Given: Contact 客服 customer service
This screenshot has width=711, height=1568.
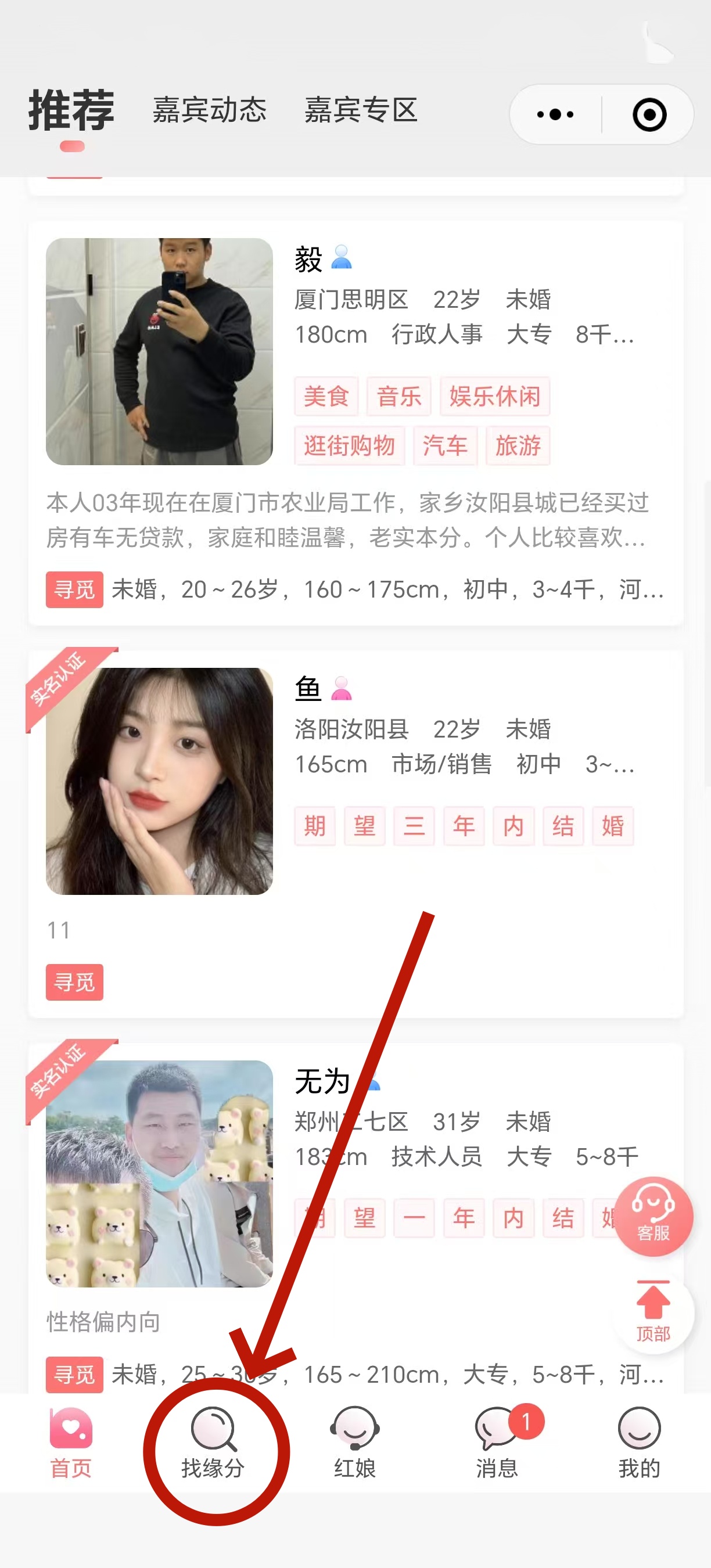Looking at the screenshot, I should [x=653, y=1216].
